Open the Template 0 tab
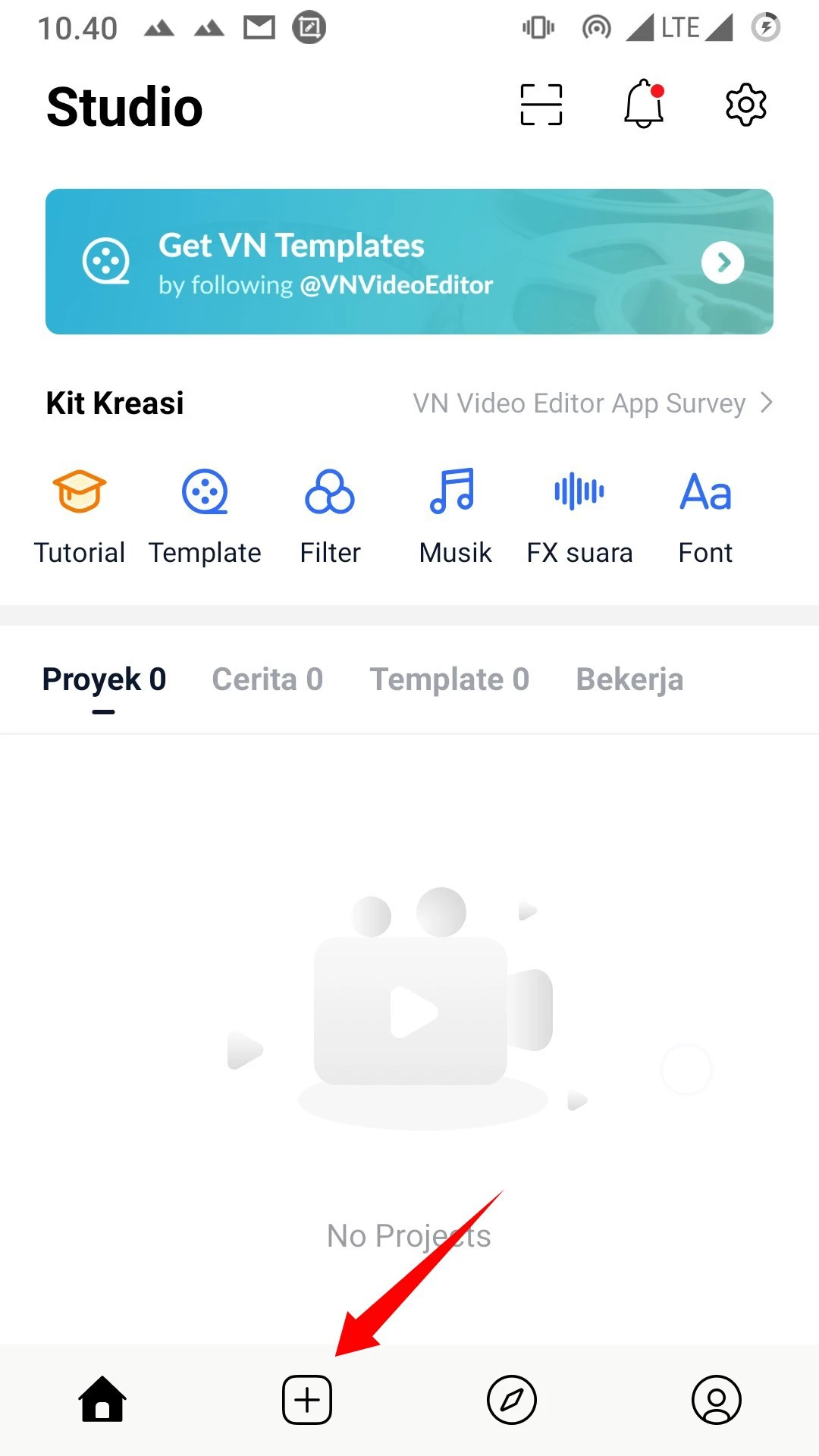 click(x=450, y=679)
